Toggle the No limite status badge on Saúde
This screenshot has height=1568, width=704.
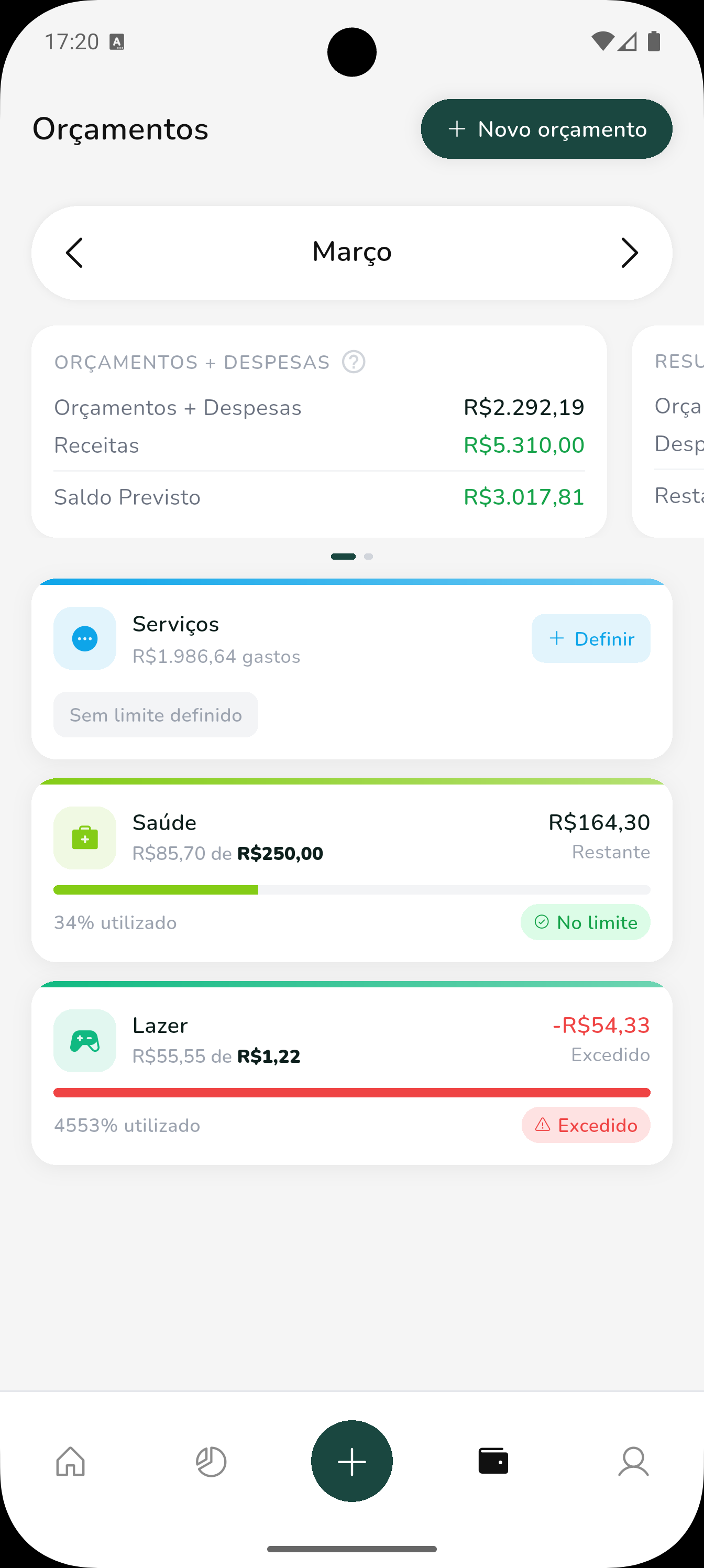(585, 922)
